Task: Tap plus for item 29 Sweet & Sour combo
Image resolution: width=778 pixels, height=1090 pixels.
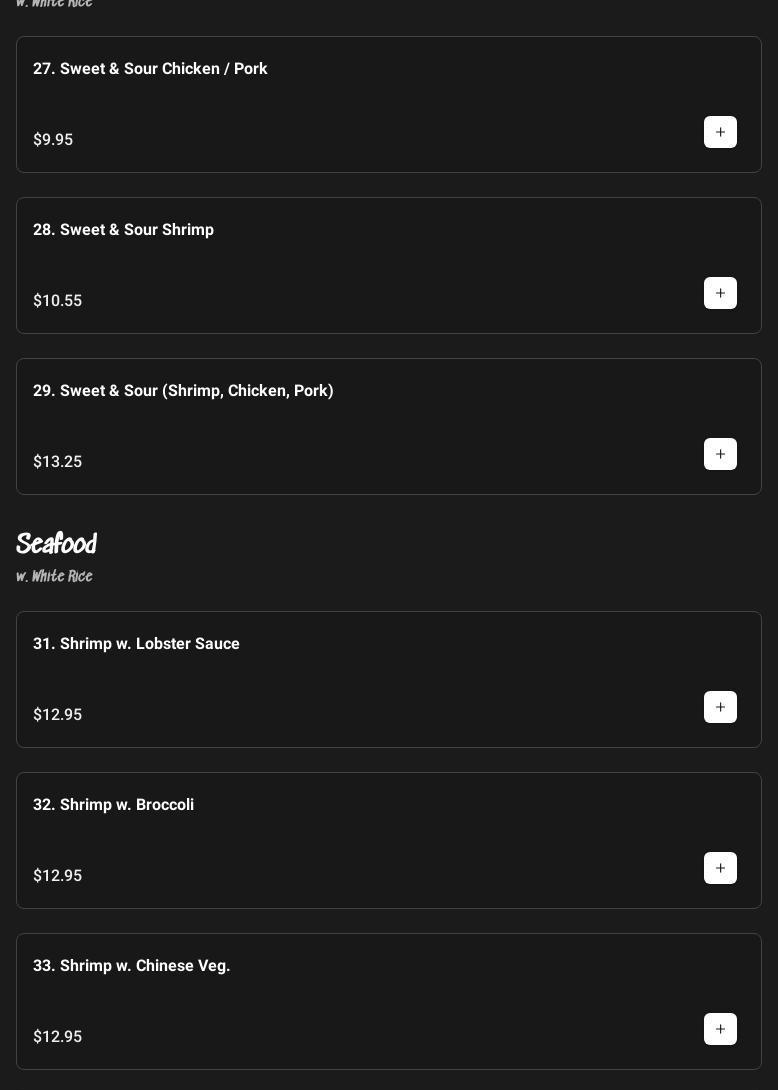Action: point(720,454)
